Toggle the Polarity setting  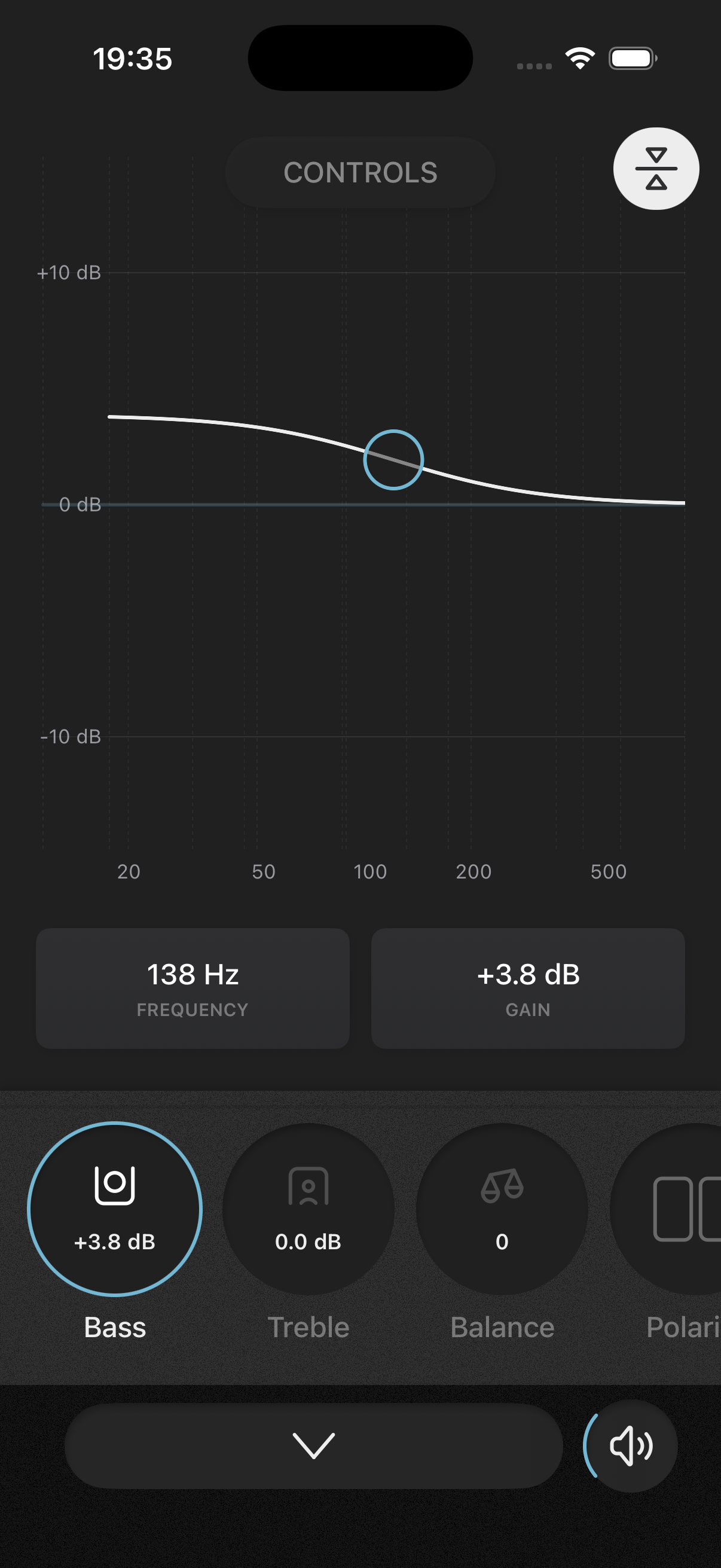click(x=688, y=1207)
